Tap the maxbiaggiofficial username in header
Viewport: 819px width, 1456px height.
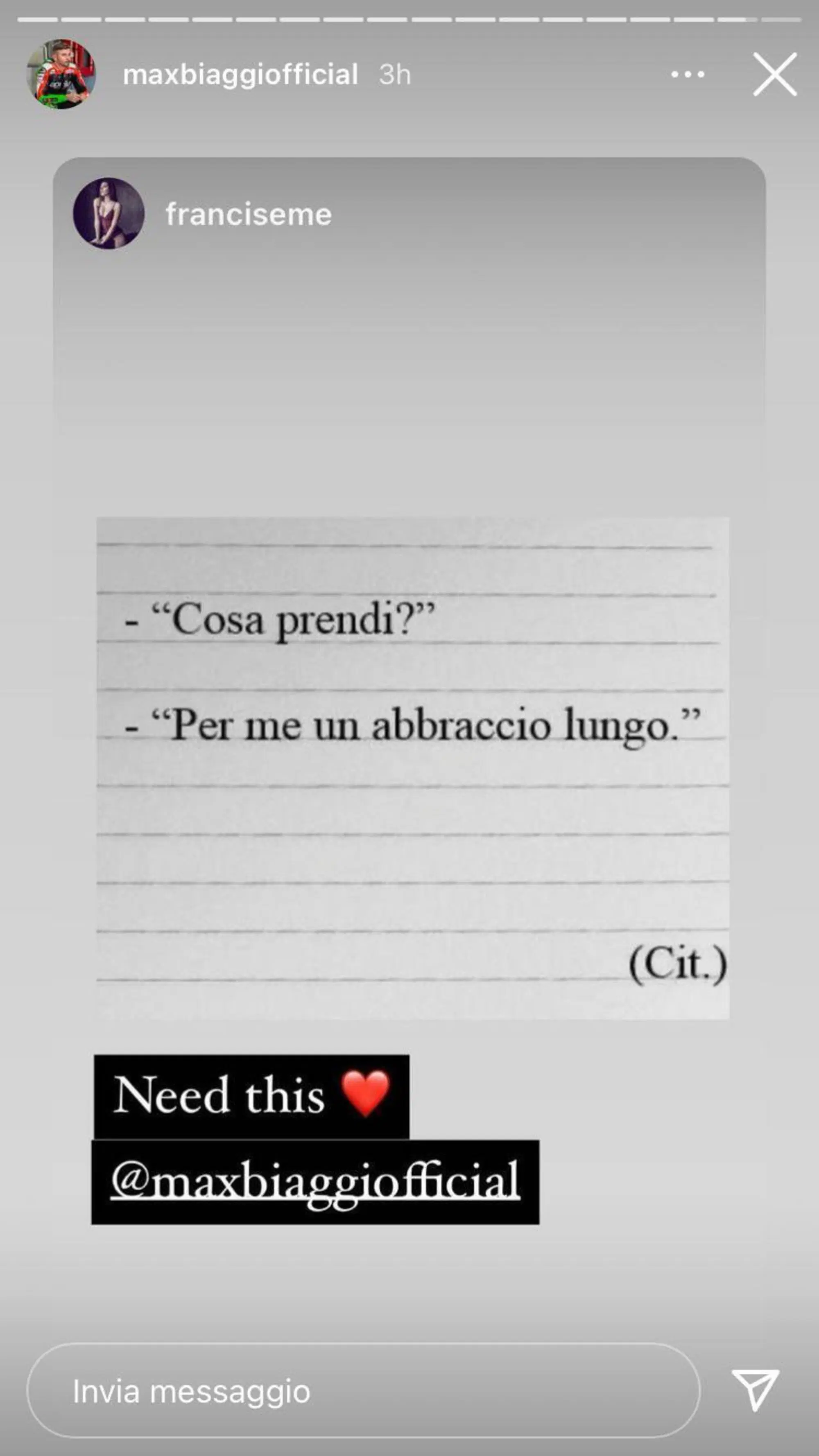click(240, 74)
